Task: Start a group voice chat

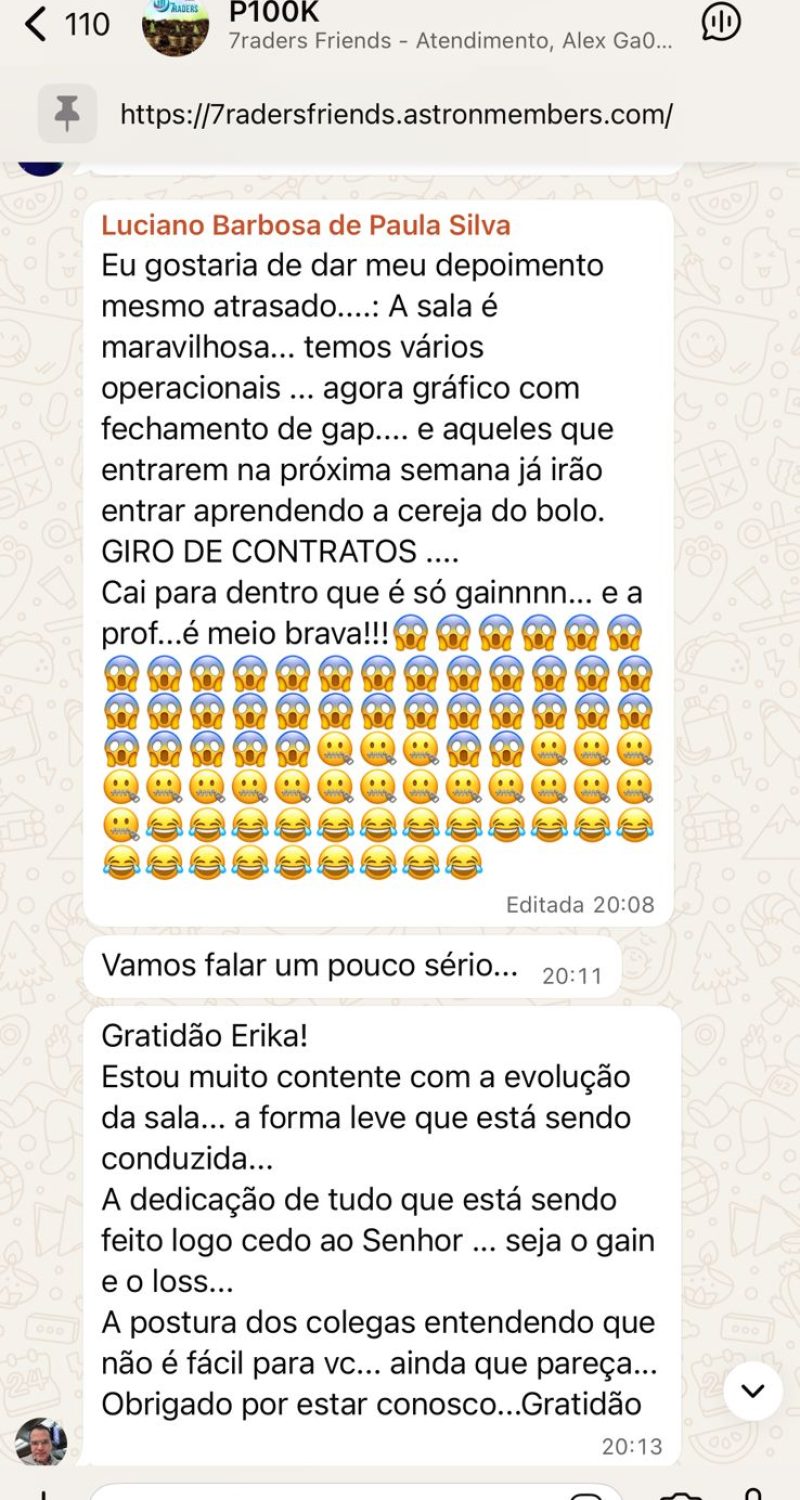Action: tap(720, 22)
